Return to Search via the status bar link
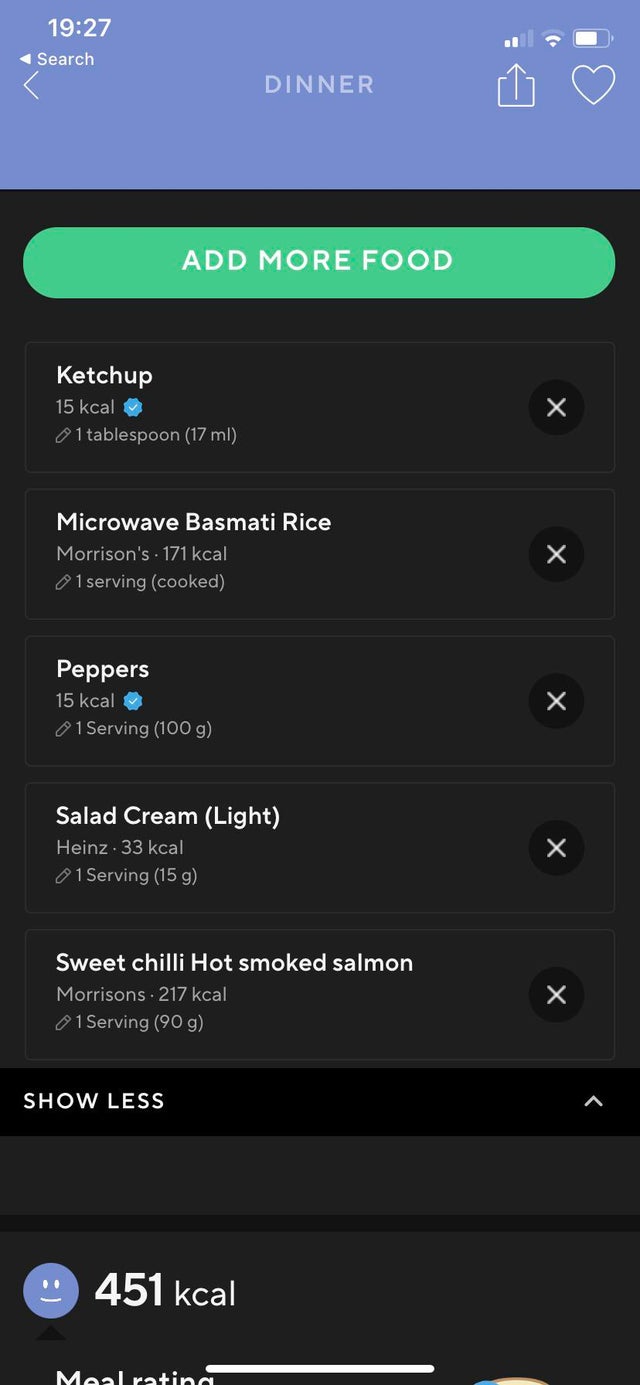The width and height of the screenshot is (640, 1385). pyautogui.click(x=57, y=59)
